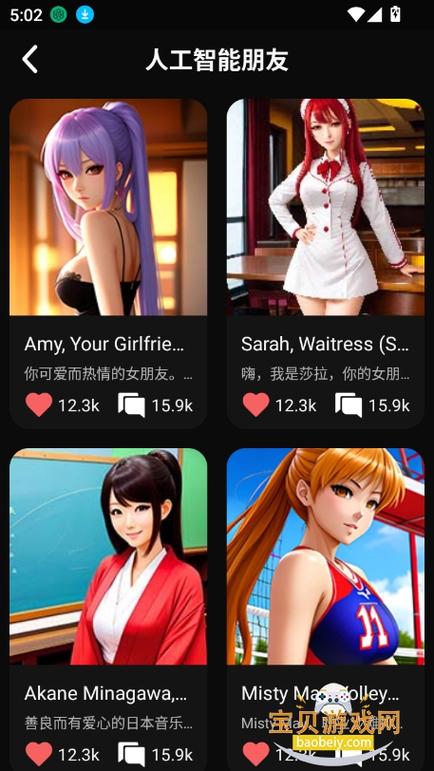Open chat icon on Sarah's card

[348, 405]
